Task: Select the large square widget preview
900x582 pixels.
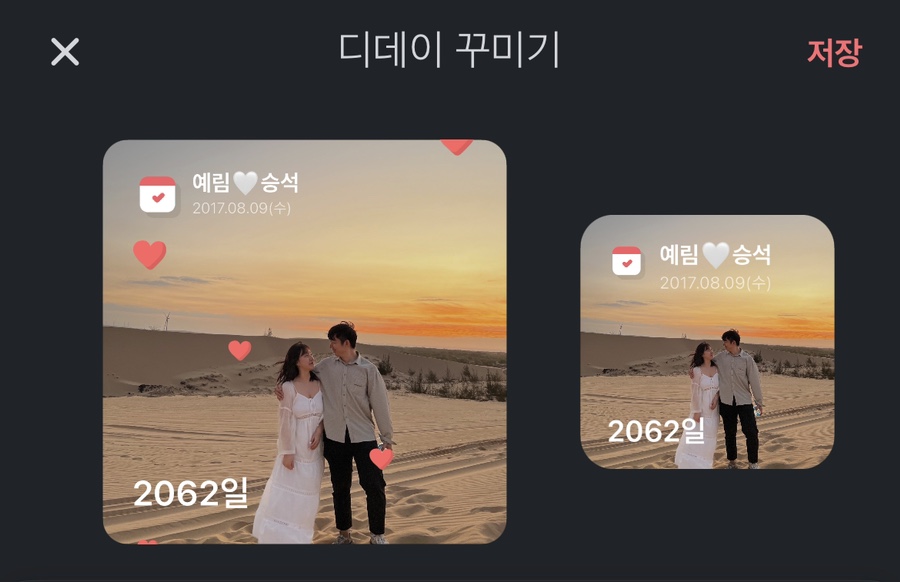Action: pos(304,342)
